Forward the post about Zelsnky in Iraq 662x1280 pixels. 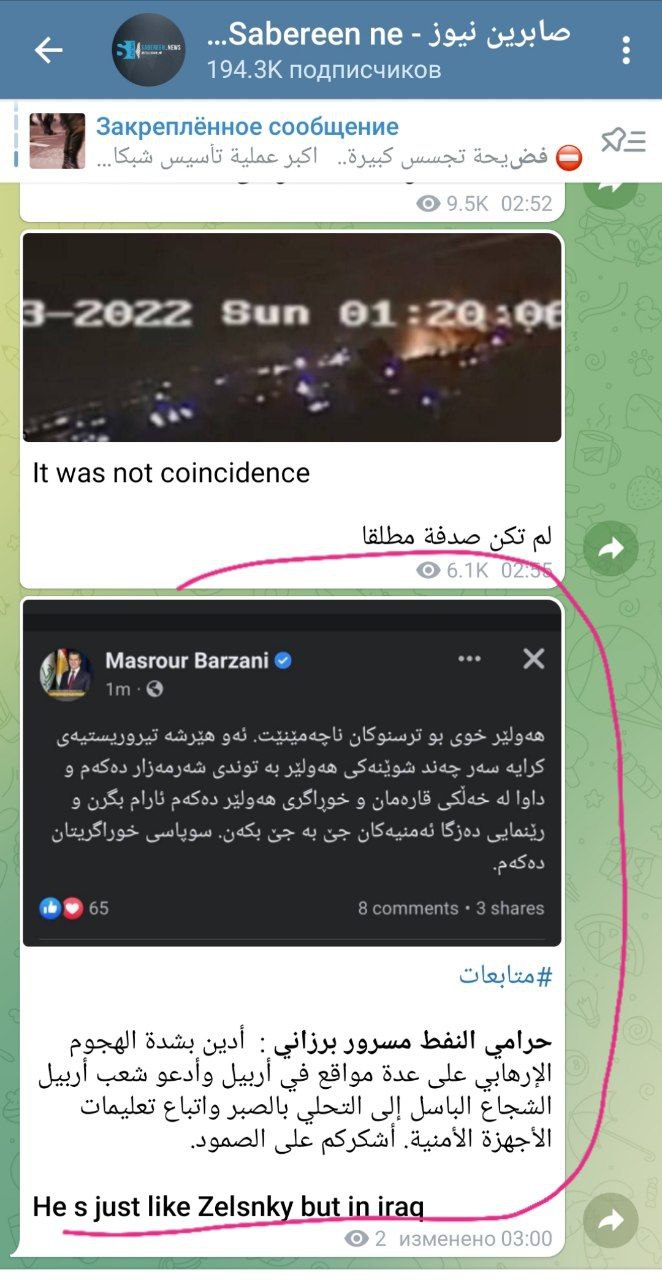coord(610,1219)
